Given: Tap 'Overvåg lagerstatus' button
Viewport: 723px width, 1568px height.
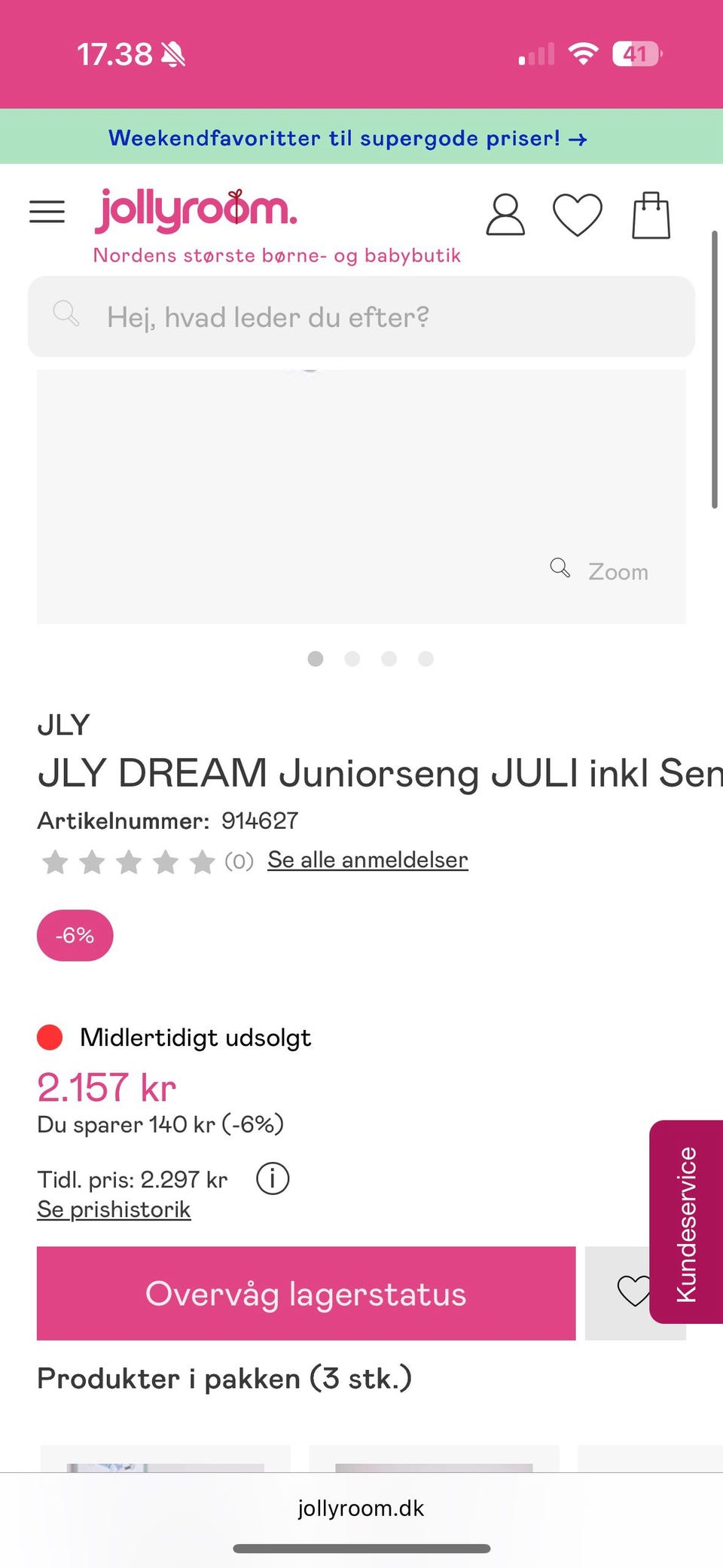Looking at the screenshot, I should point(306,1293).
